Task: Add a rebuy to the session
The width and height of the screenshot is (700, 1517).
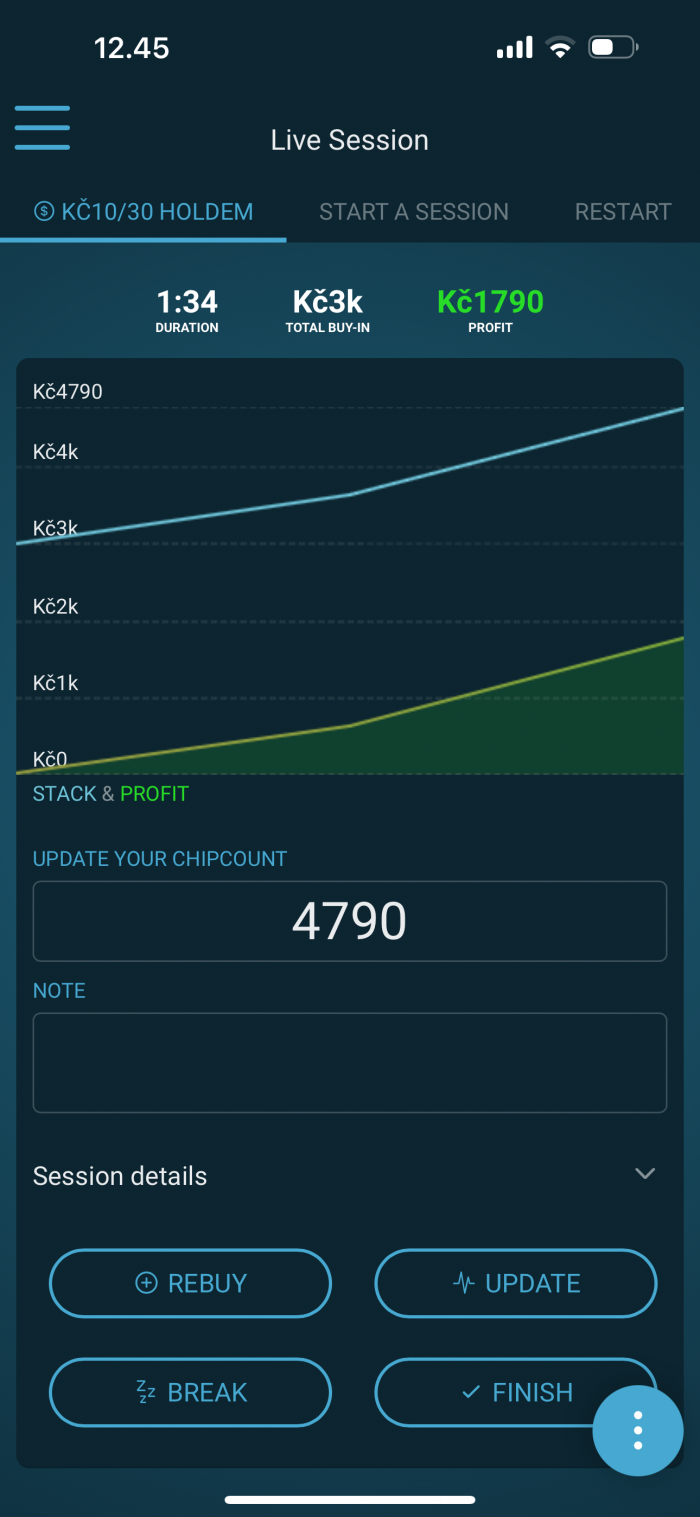Action: 190,1283
